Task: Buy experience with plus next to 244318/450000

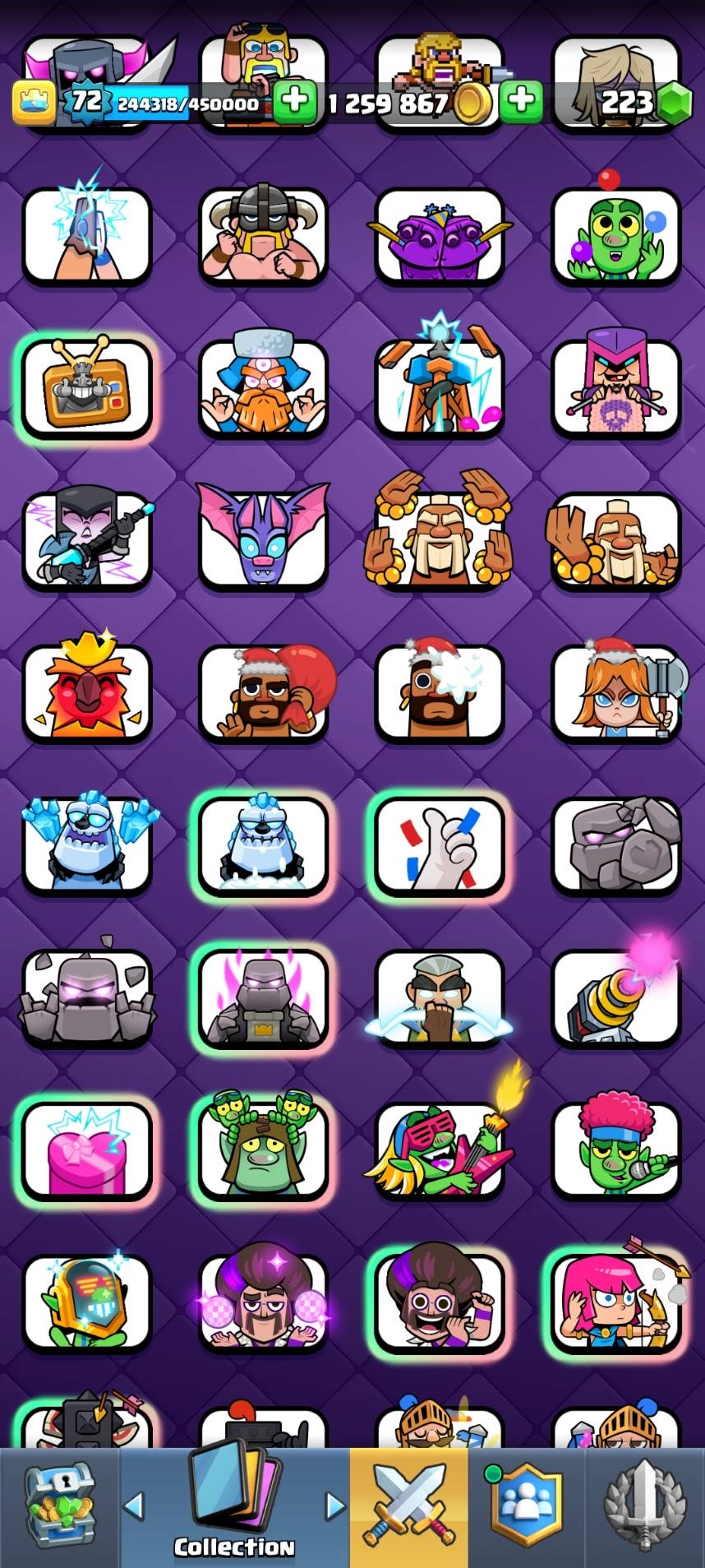Action: (x=294, y=102)
